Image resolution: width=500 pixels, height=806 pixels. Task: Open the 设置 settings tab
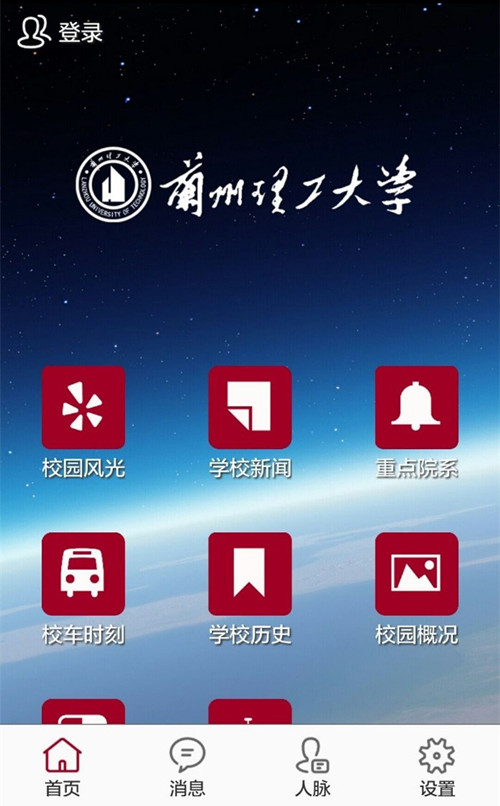tap(437, 766)
